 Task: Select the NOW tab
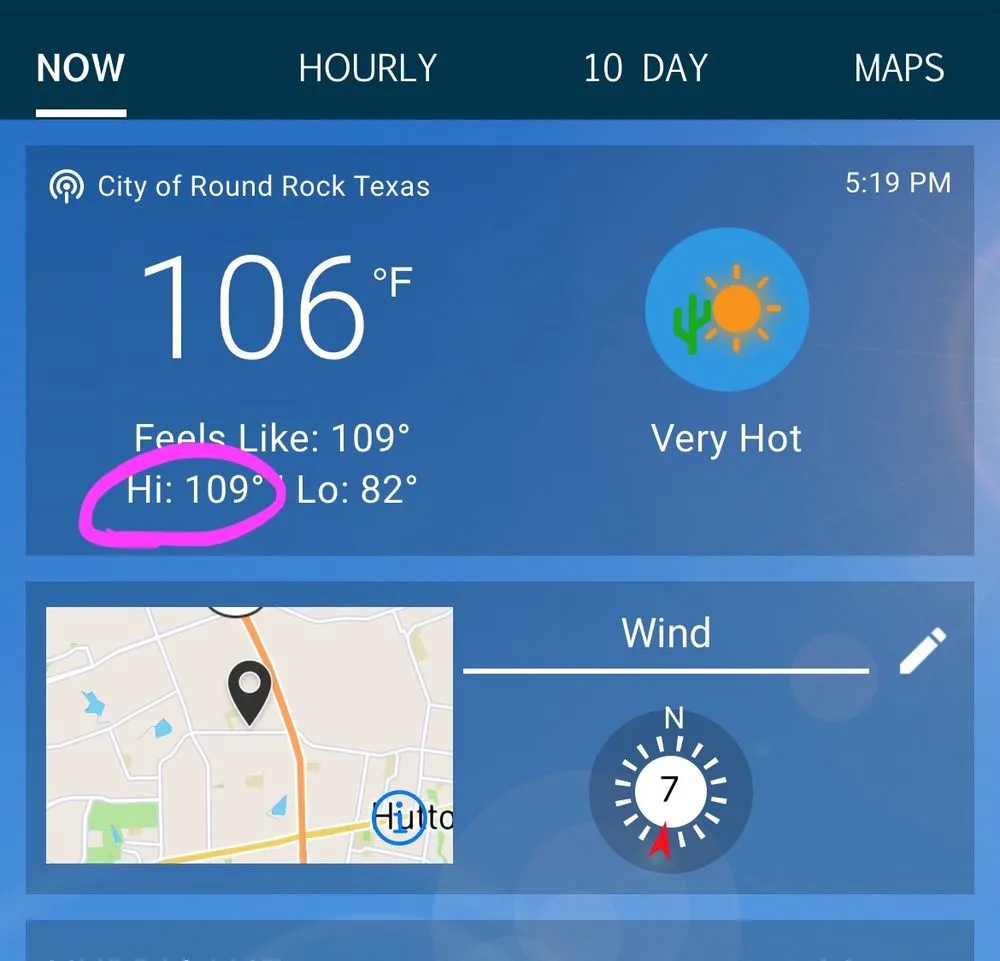coord(80,68)
